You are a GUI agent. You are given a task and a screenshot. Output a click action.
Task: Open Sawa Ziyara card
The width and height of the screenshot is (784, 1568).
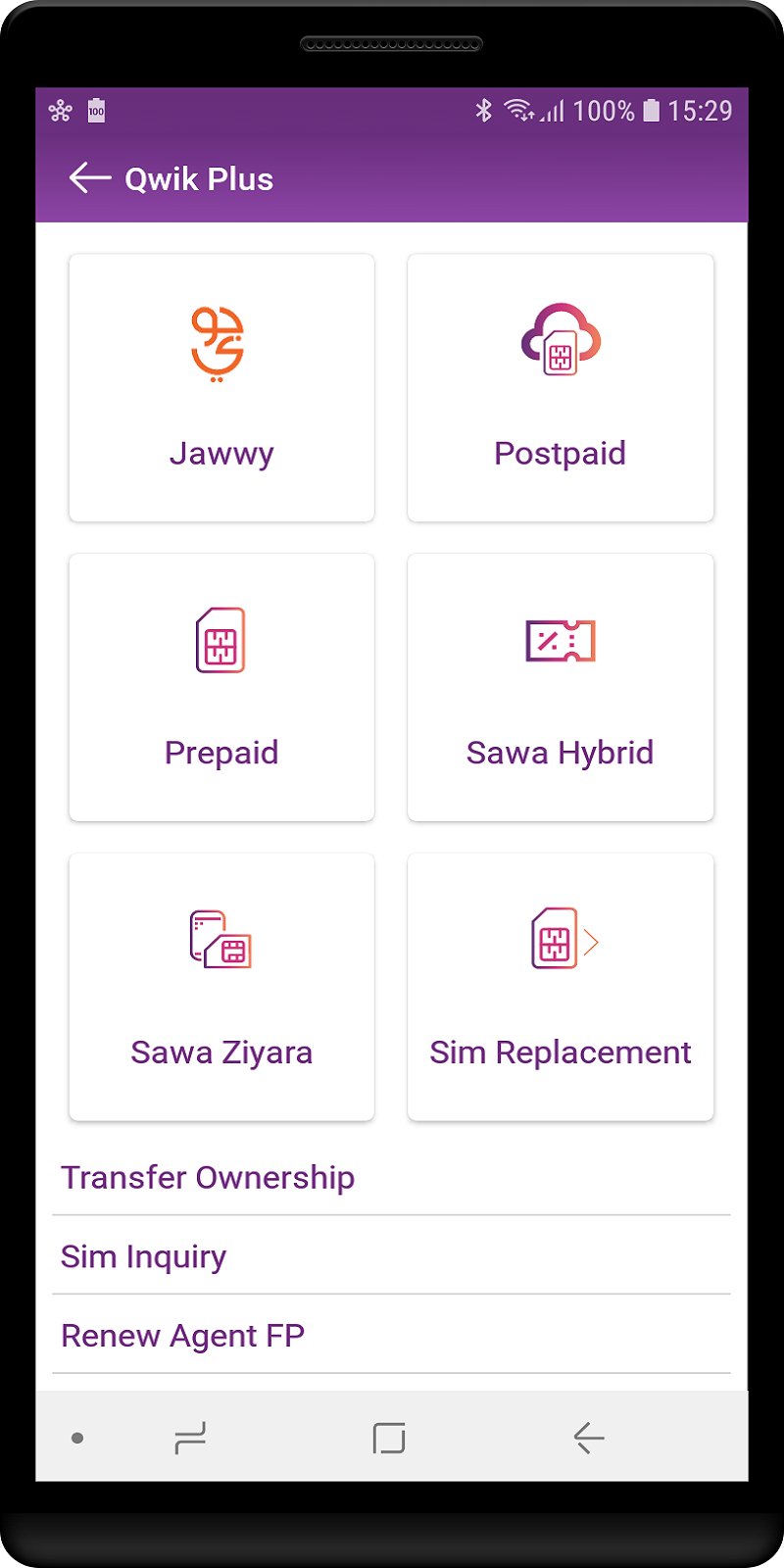(x=221, y=987)
